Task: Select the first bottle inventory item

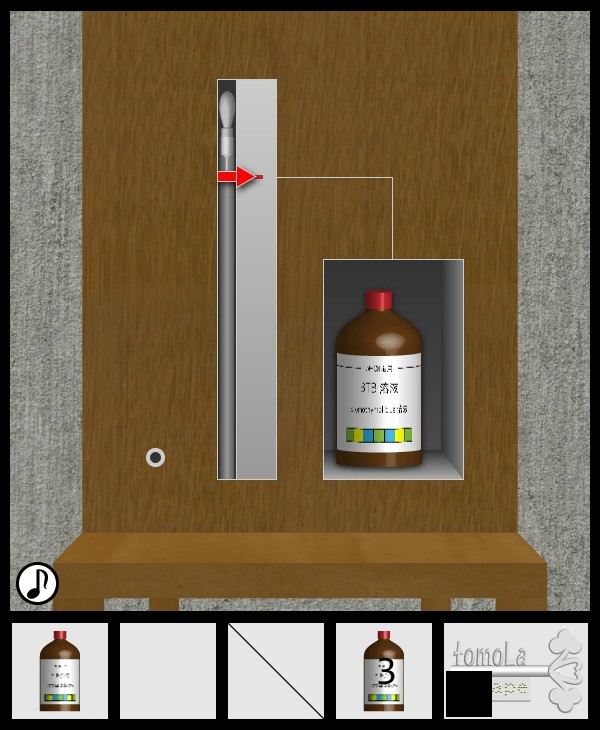Action: pos(60,671)
